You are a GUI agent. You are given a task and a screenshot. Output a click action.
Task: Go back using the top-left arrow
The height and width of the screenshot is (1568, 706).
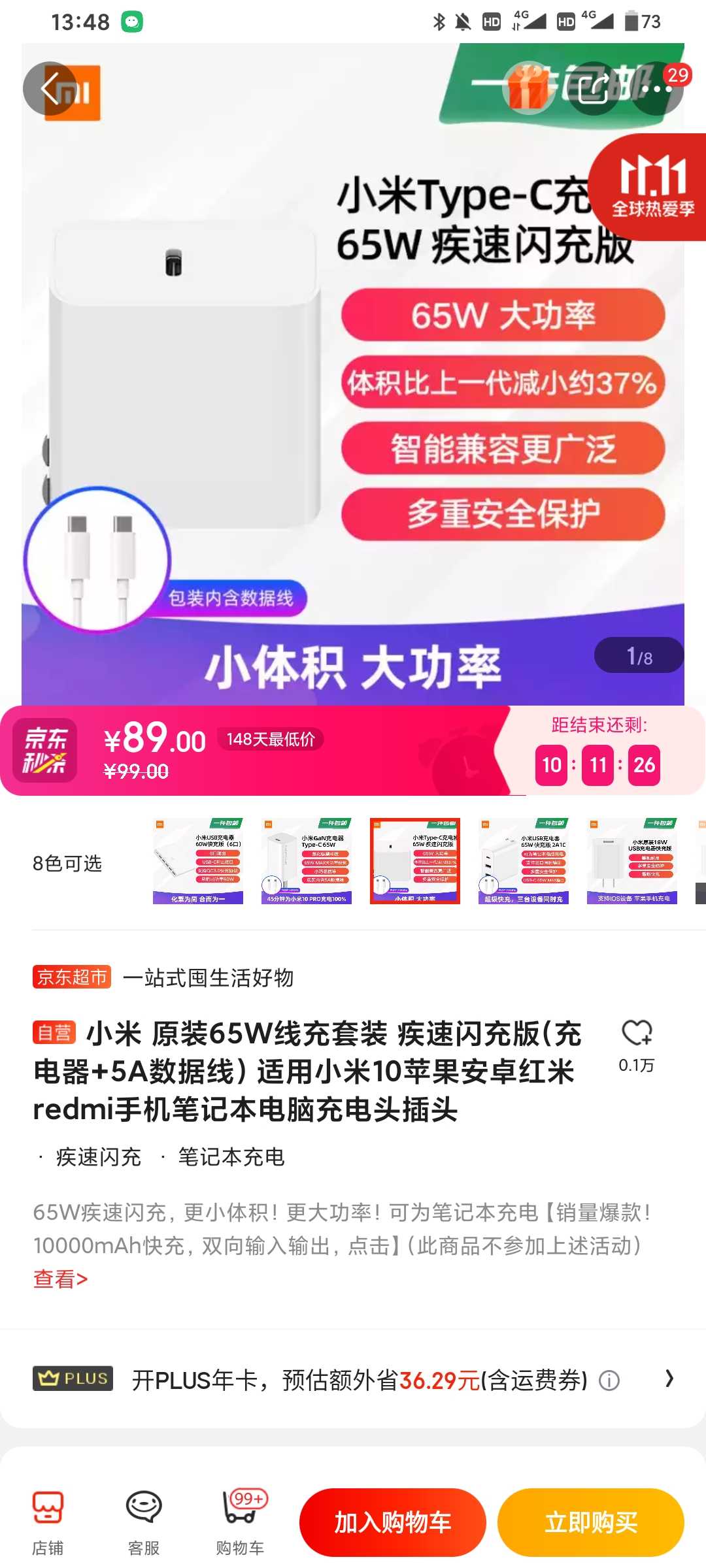pyautogui.click(x=50, y=88)
